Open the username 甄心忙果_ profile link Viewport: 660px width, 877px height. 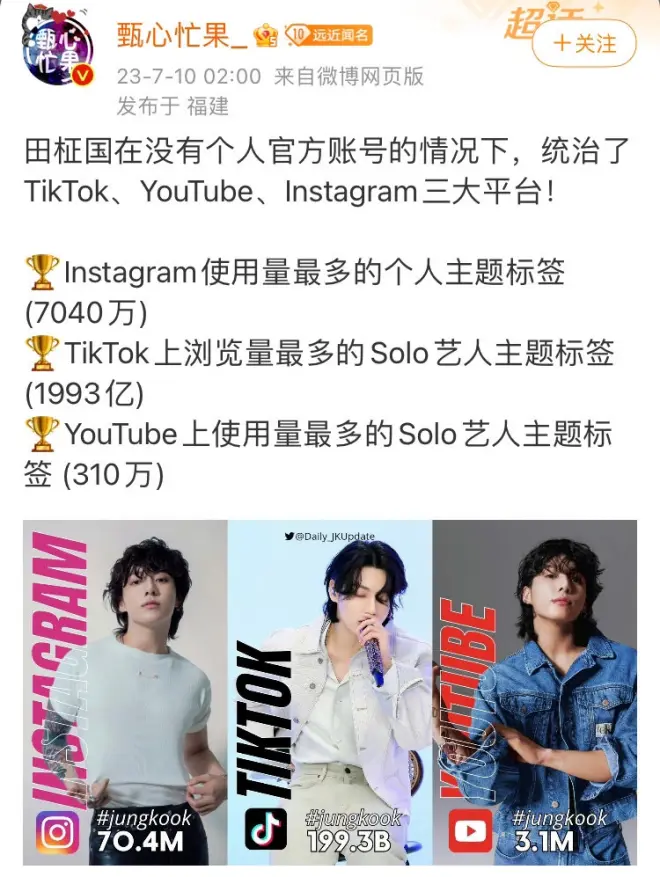tap(180, 34)
